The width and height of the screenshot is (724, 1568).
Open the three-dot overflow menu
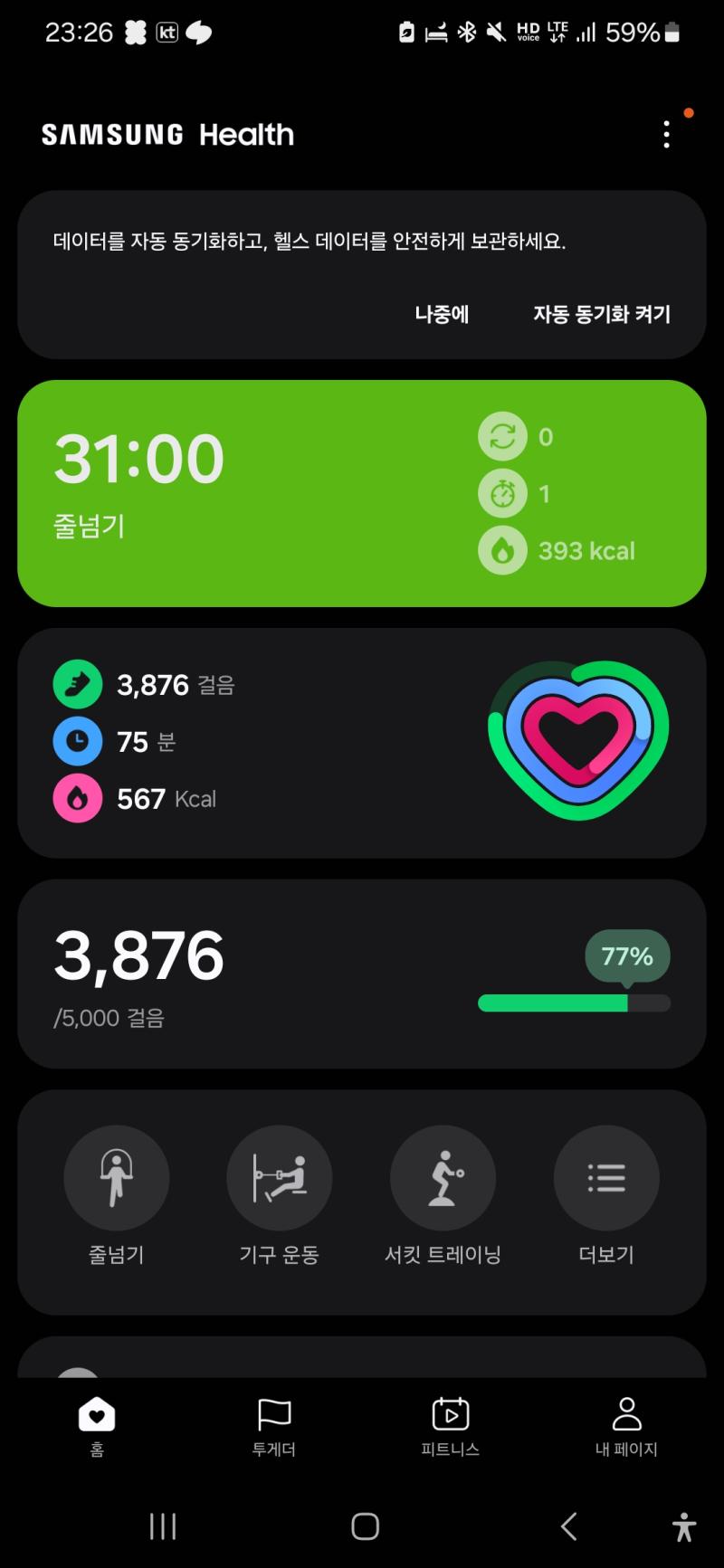667,135
